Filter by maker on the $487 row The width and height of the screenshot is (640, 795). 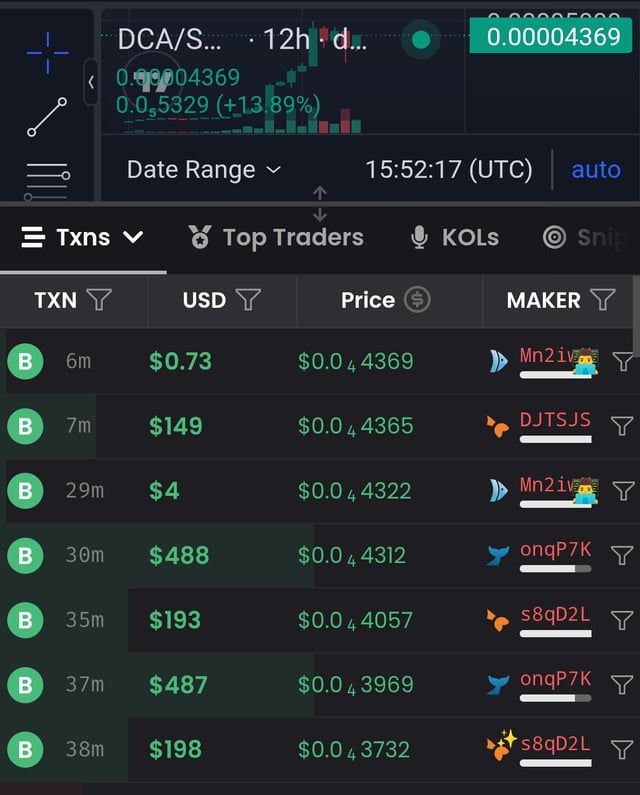tap(622, 685)
